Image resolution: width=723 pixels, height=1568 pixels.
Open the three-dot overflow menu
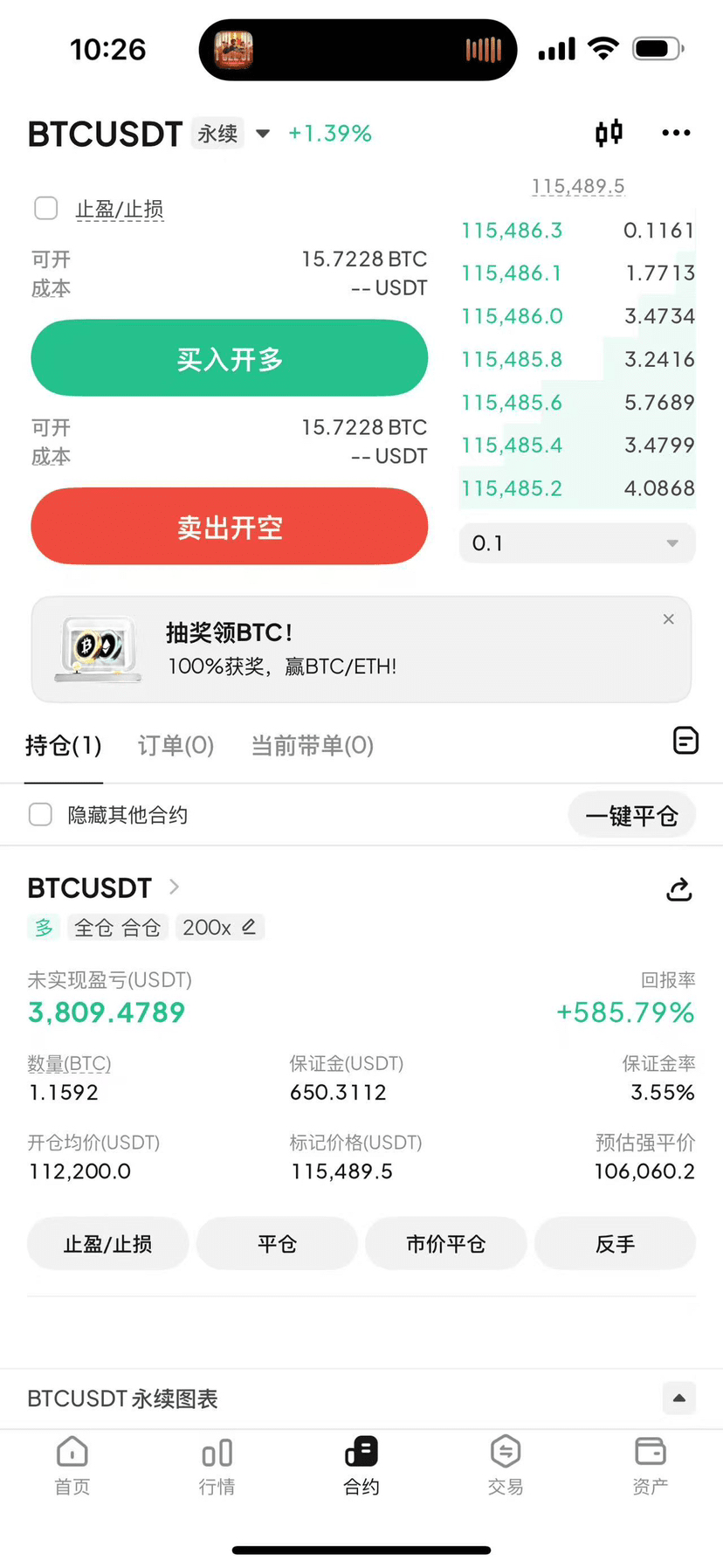click(676, 133)
